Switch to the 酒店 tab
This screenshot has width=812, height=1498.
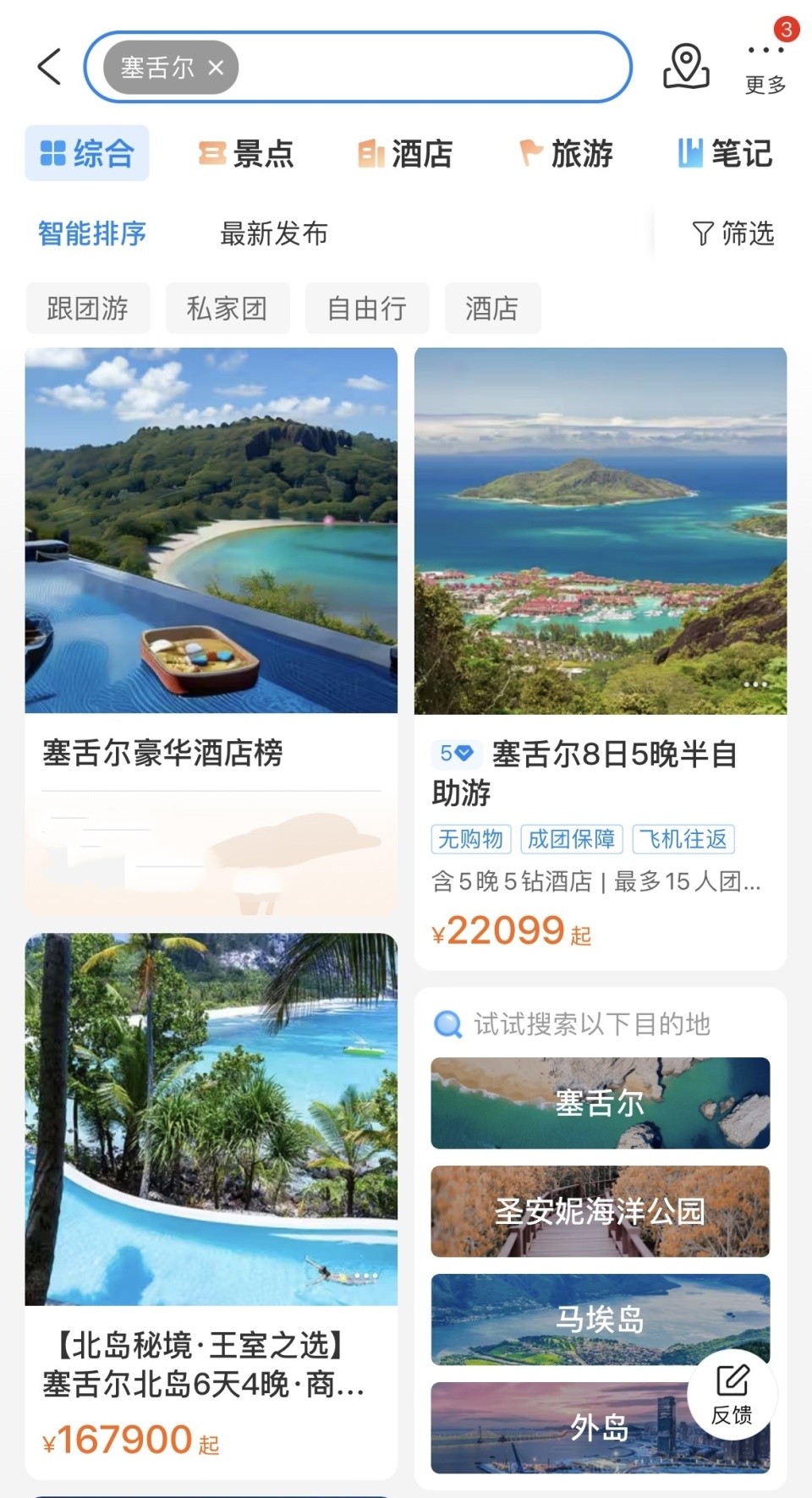[x=405, y=154]
